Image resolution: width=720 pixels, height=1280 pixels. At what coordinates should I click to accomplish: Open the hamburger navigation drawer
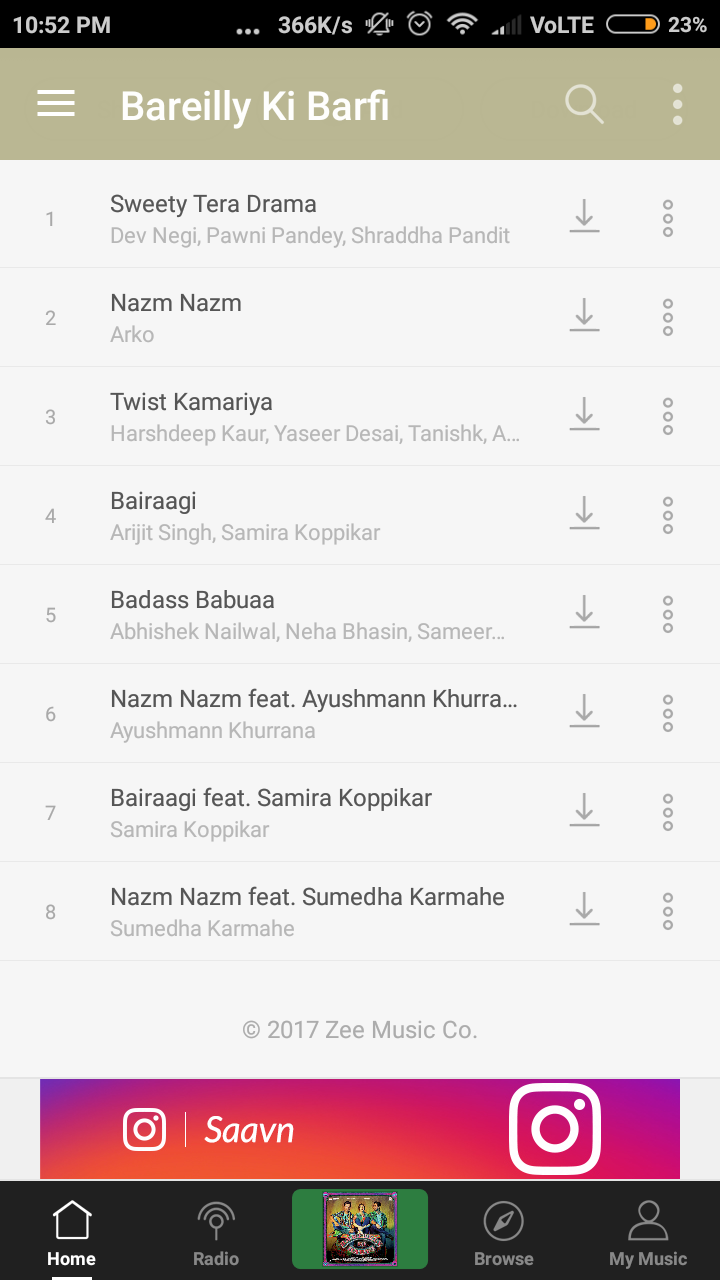(x=56, y=104)
